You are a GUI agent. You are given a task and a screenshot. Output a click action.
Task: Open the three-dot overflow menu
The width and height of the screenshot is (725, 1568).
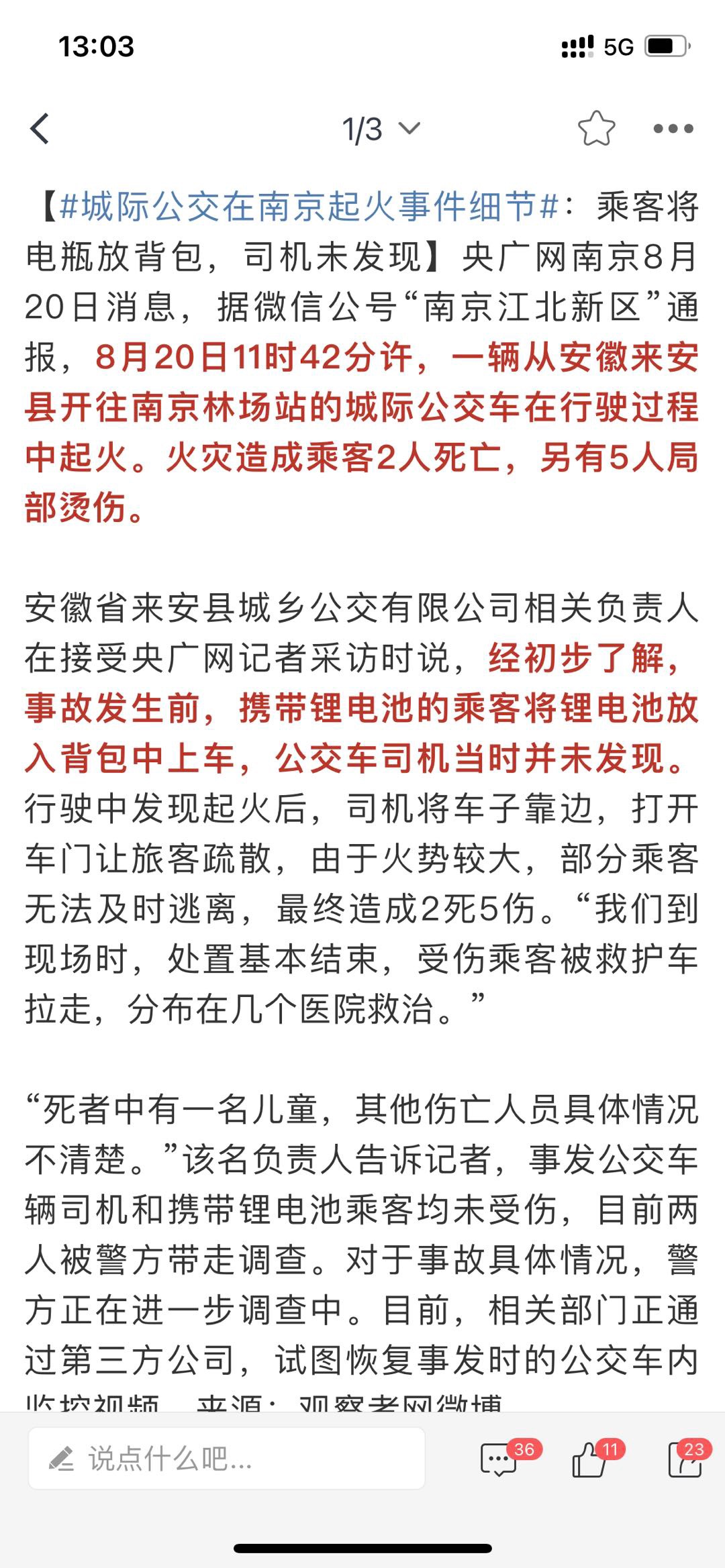pos(673,128)
